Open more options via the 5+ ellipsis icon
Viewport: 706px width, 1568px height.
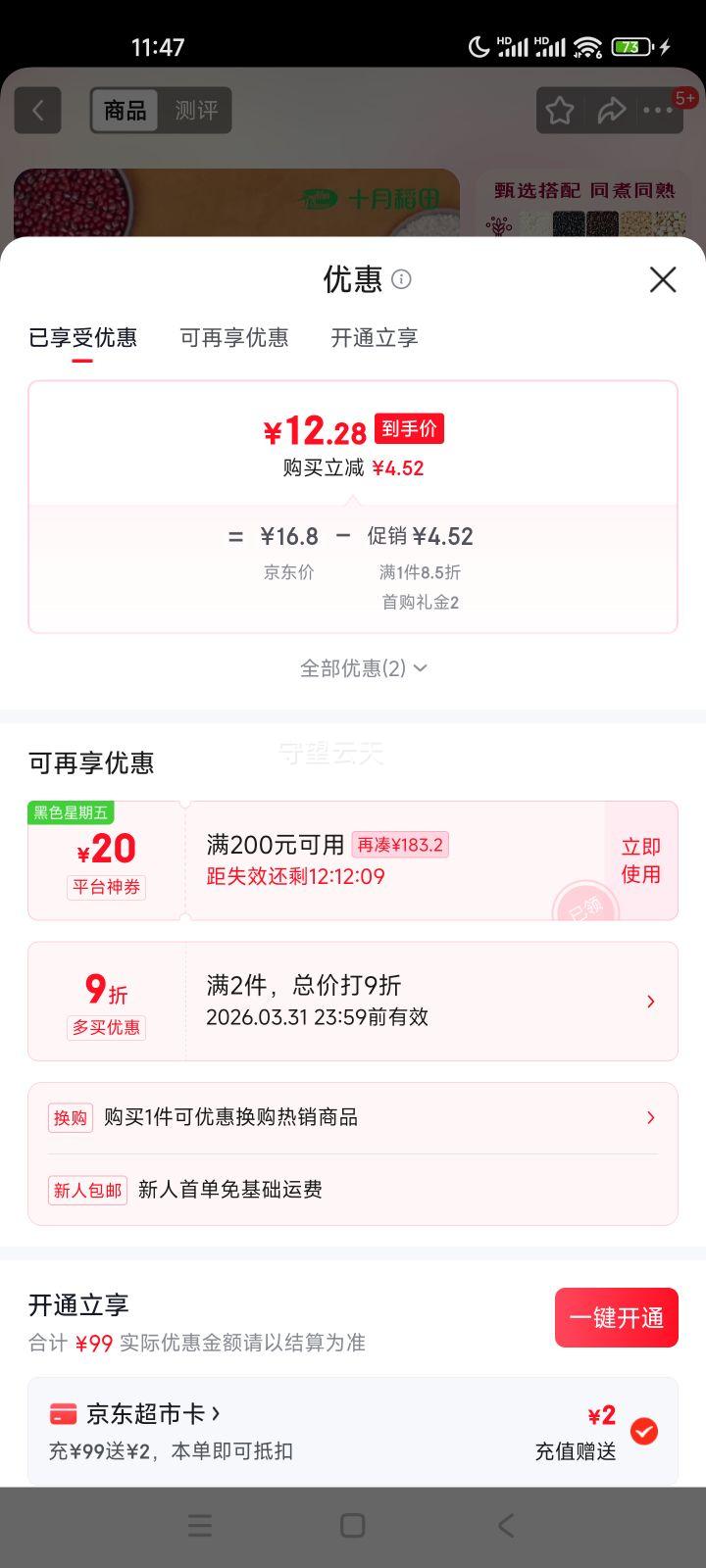pos(659,111)
